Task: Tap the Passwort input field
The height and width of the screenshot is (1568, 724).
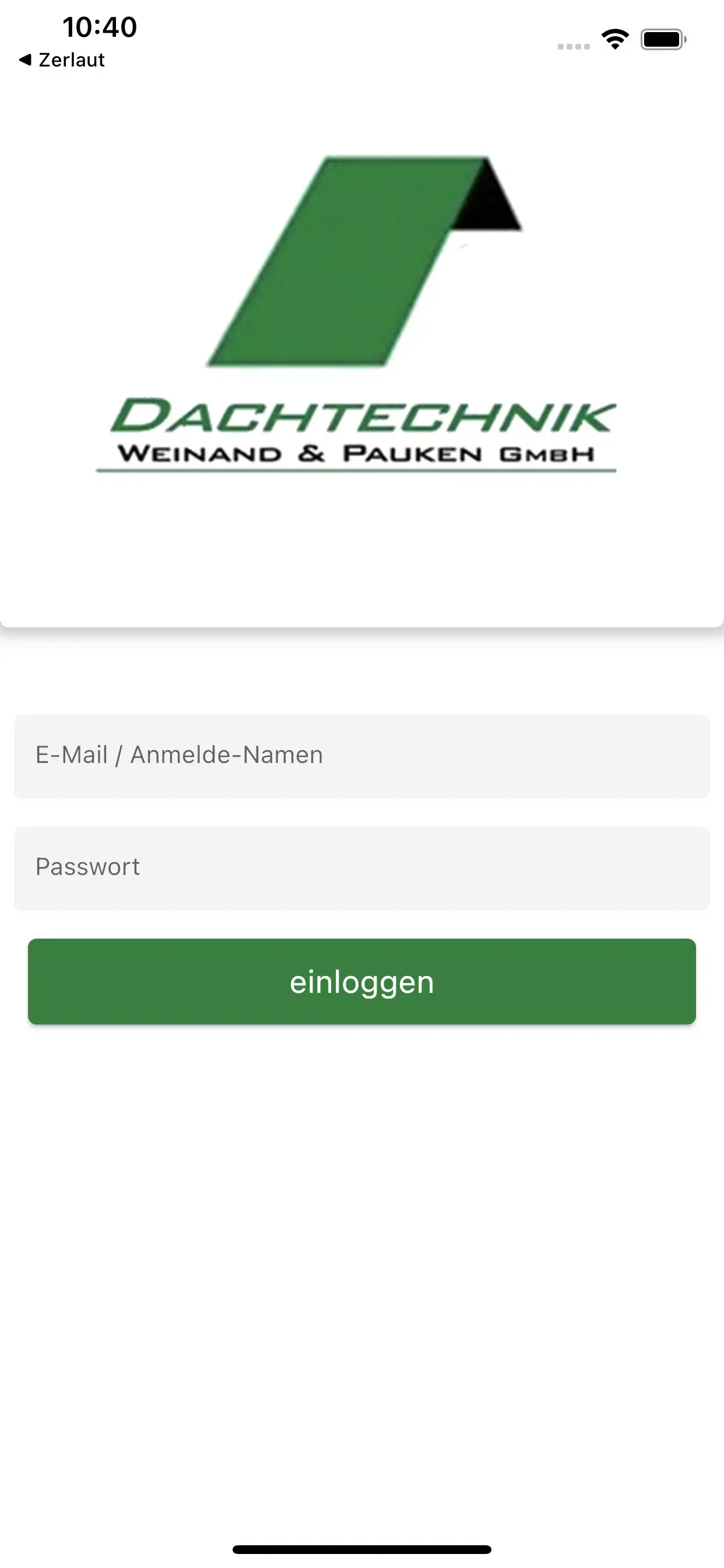Action: [362, 867]
